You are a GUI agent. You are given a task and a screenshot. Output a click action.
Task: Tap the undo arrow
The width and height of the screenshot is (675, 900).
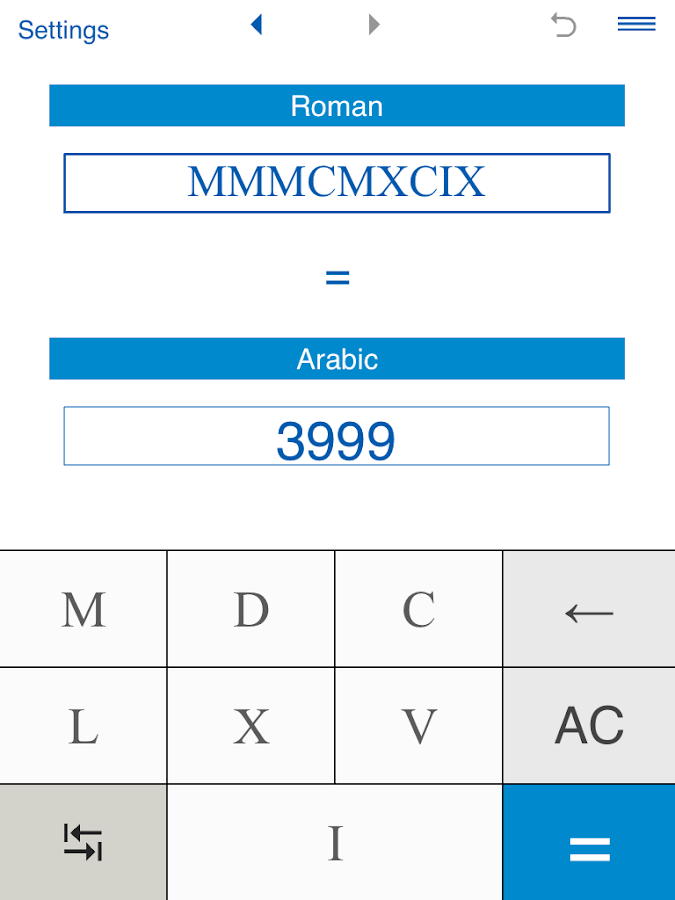point(564,25)
